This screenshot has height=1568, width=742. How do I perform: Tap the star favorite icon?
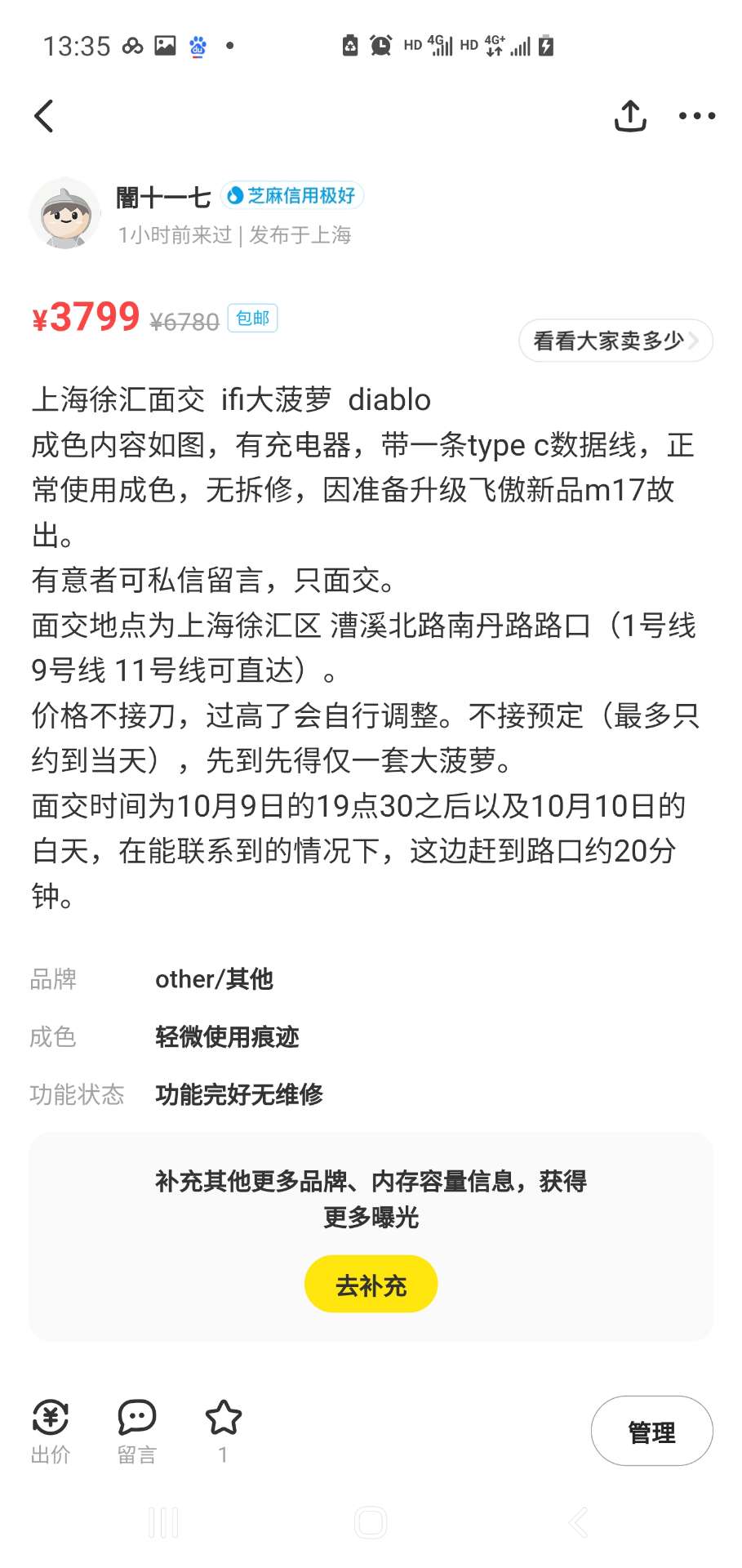[x=223, y=1421]
